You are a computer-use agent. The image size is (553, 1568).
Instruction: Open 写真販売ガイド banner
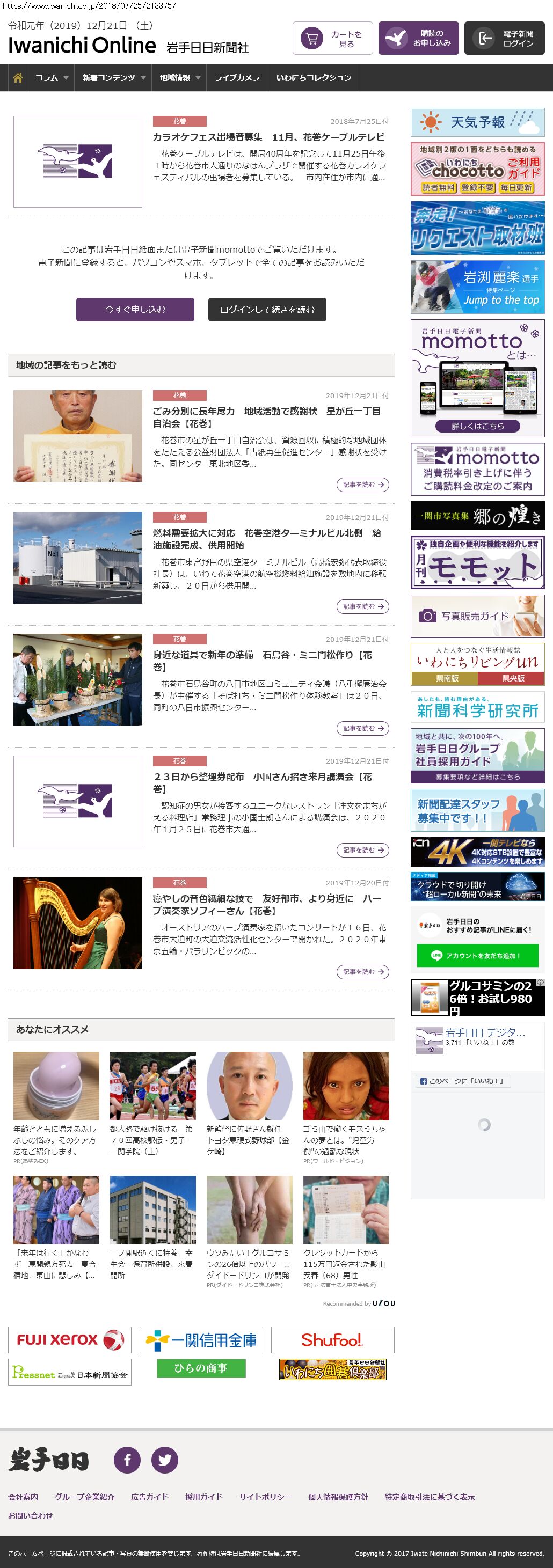coord(477,616)
